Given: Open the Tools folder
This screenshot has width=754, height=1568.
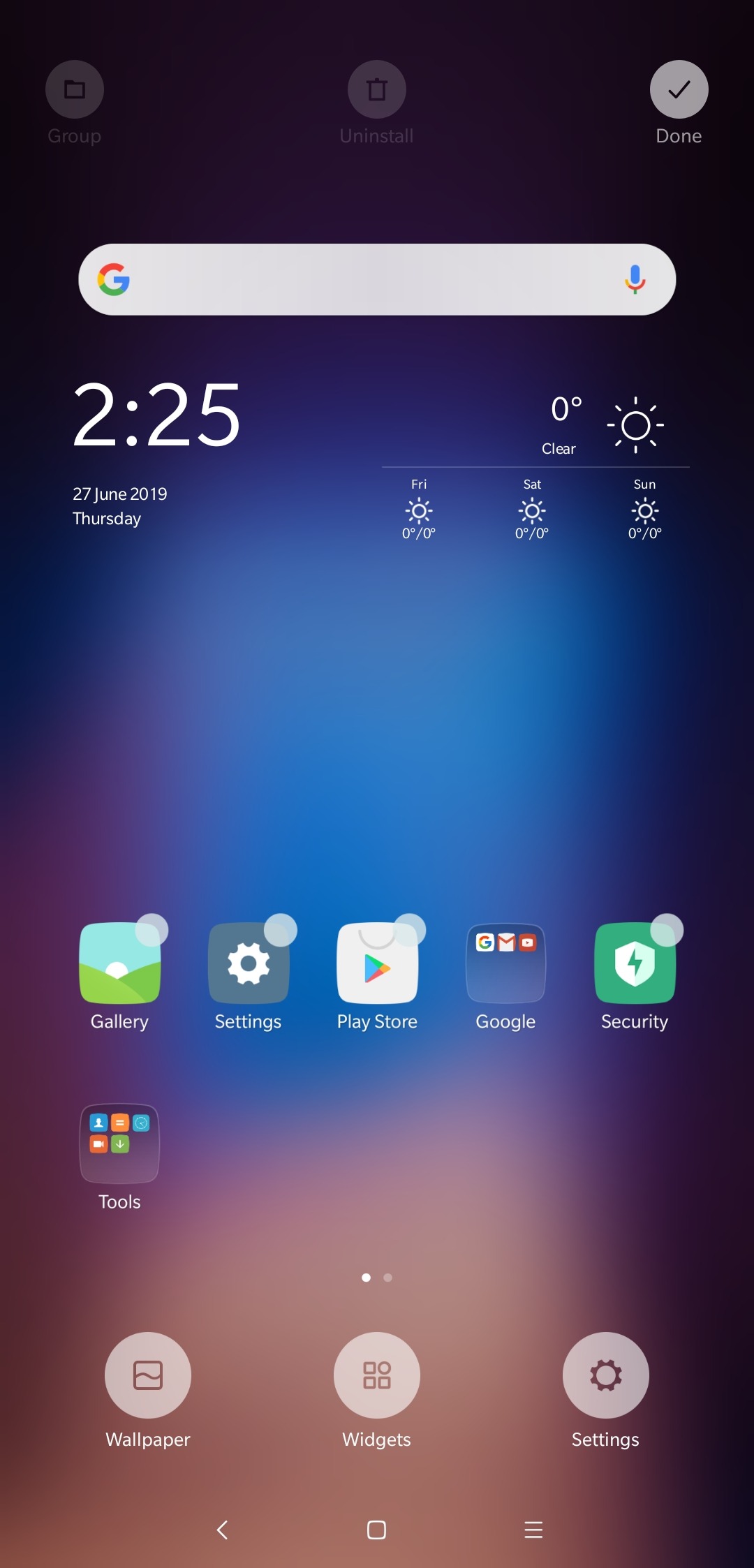Looking at the screenshot, I should pos(120,1144).
